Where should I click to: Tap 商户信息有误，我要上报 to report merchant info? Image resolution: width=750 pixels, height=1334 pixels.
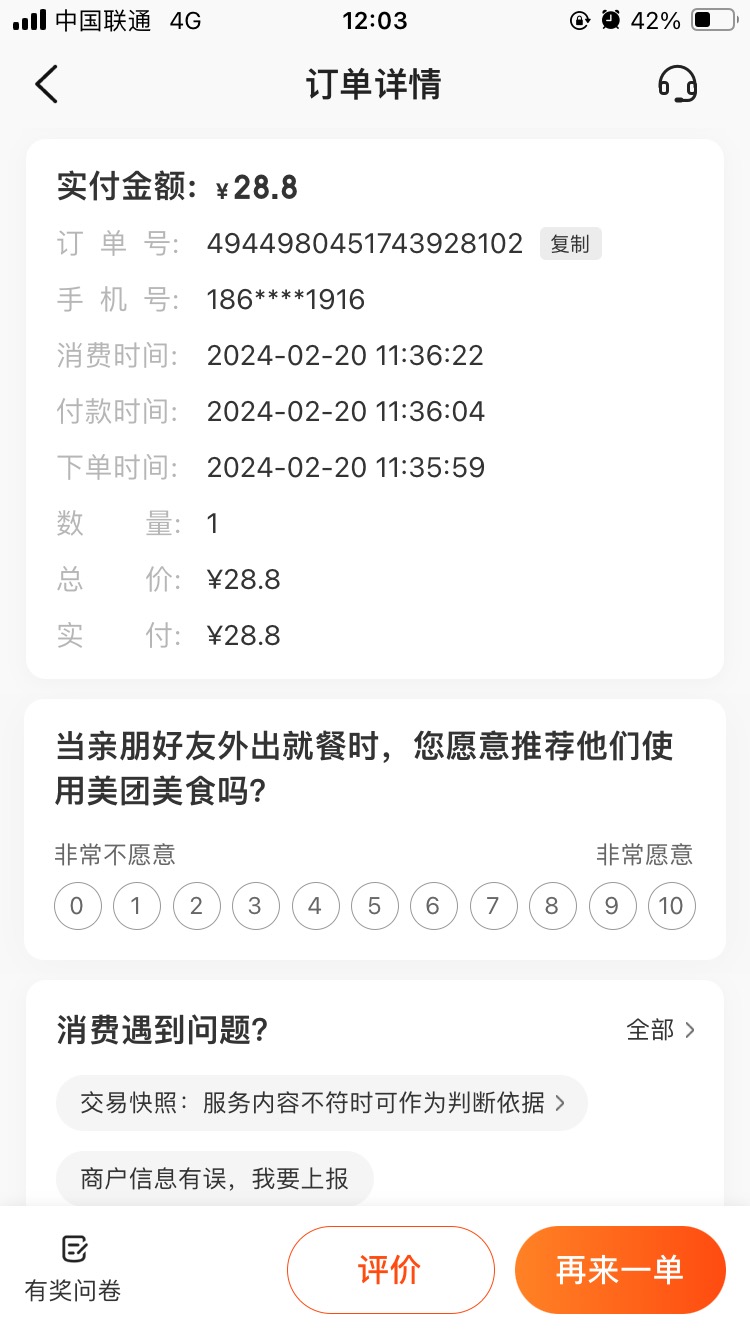(215, 1179)
